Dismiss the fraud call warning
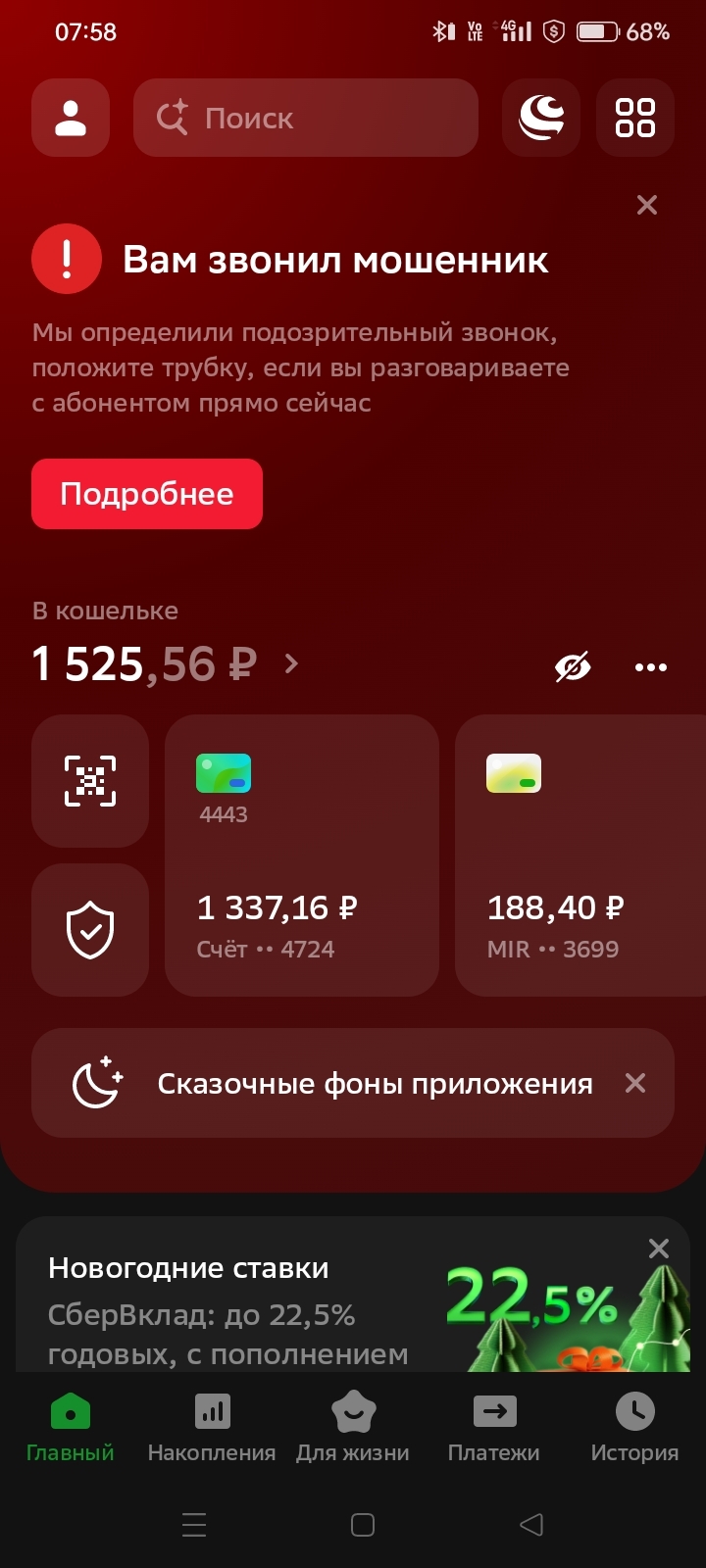The width and height of the screenshot is (706, 1568). 647,205
